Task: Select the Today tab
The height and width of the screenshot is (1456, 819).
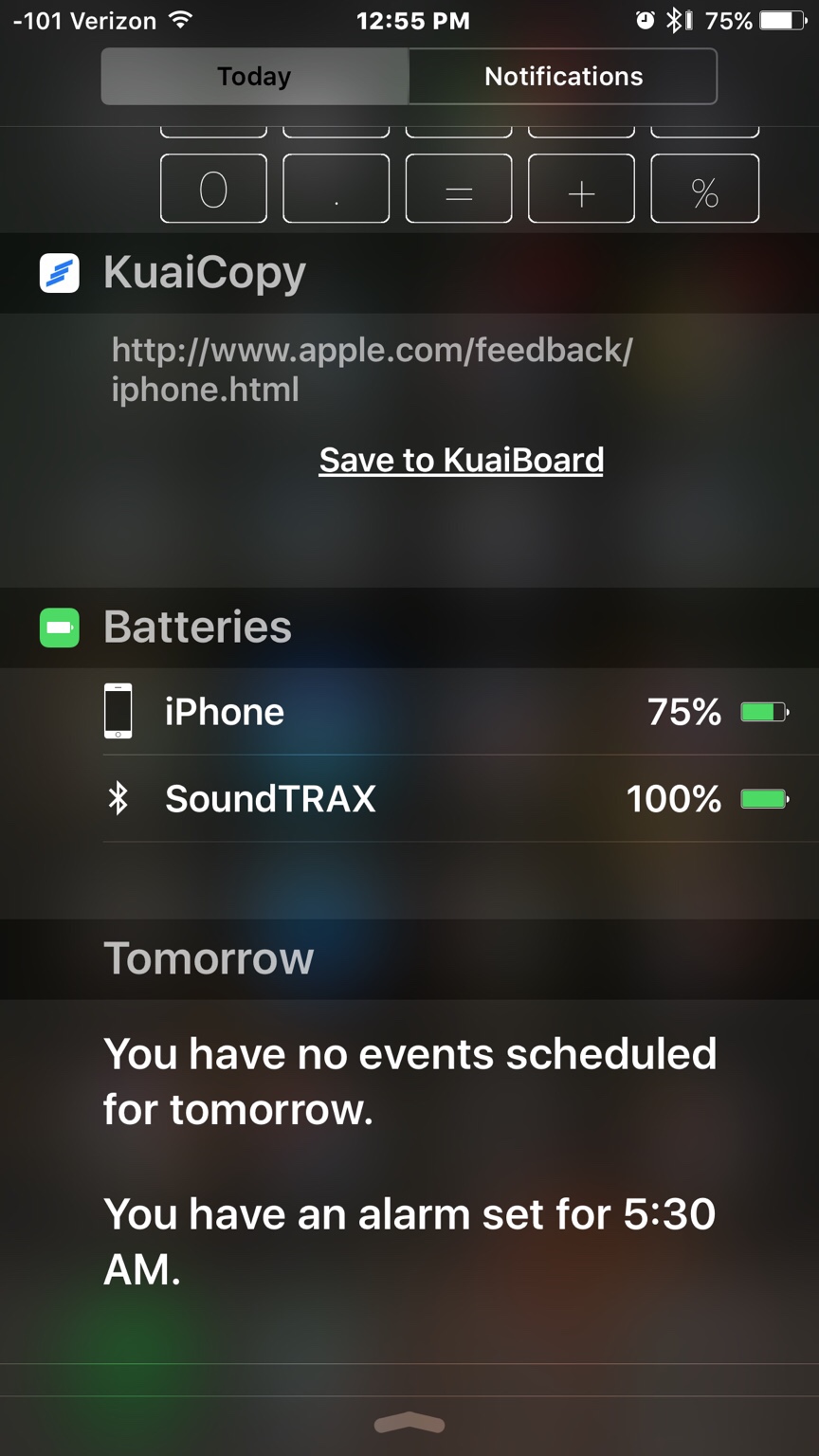Action: (x=254, y=77)
